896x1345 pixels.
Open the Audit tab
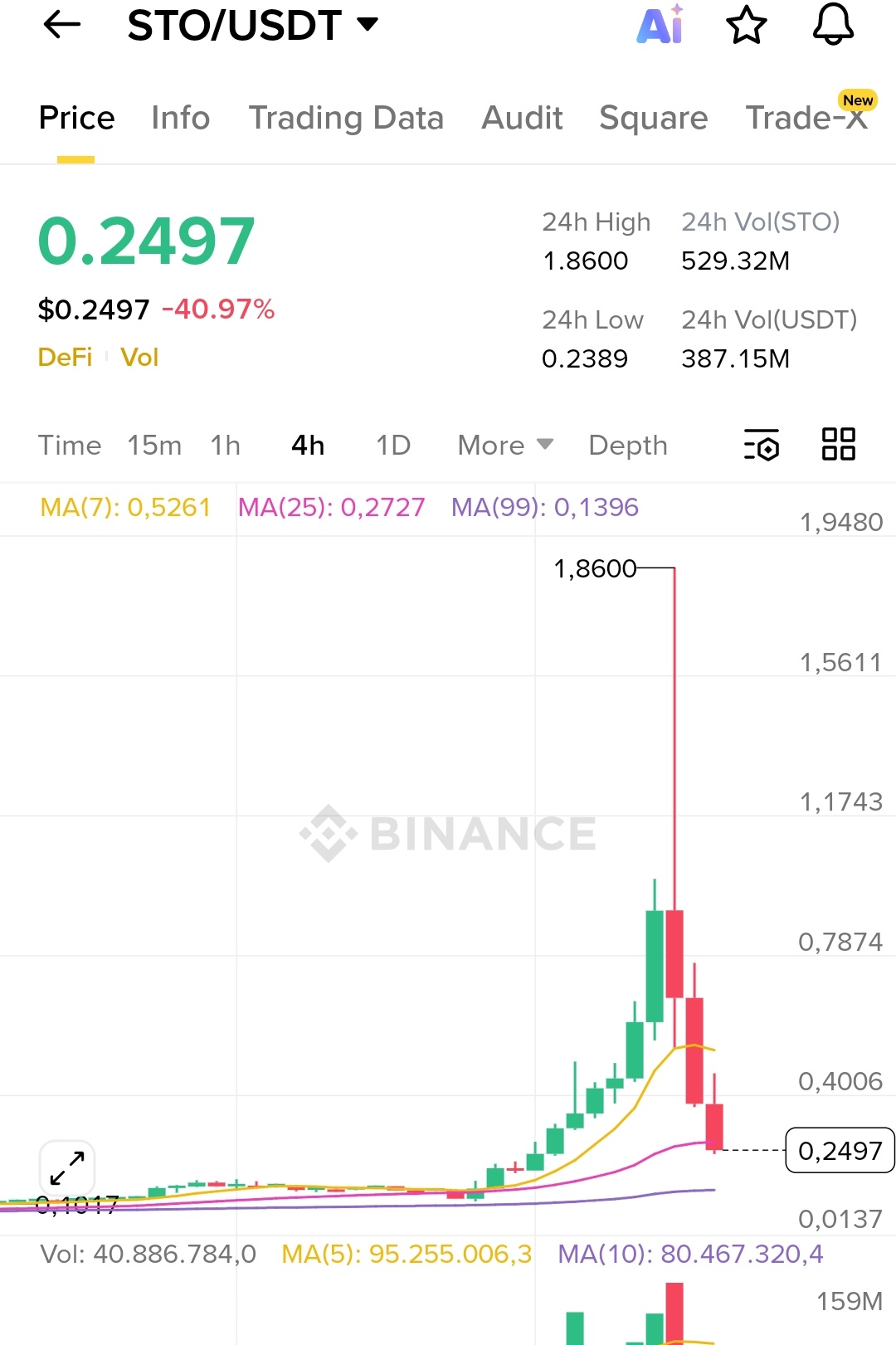[x=522, y=118]
